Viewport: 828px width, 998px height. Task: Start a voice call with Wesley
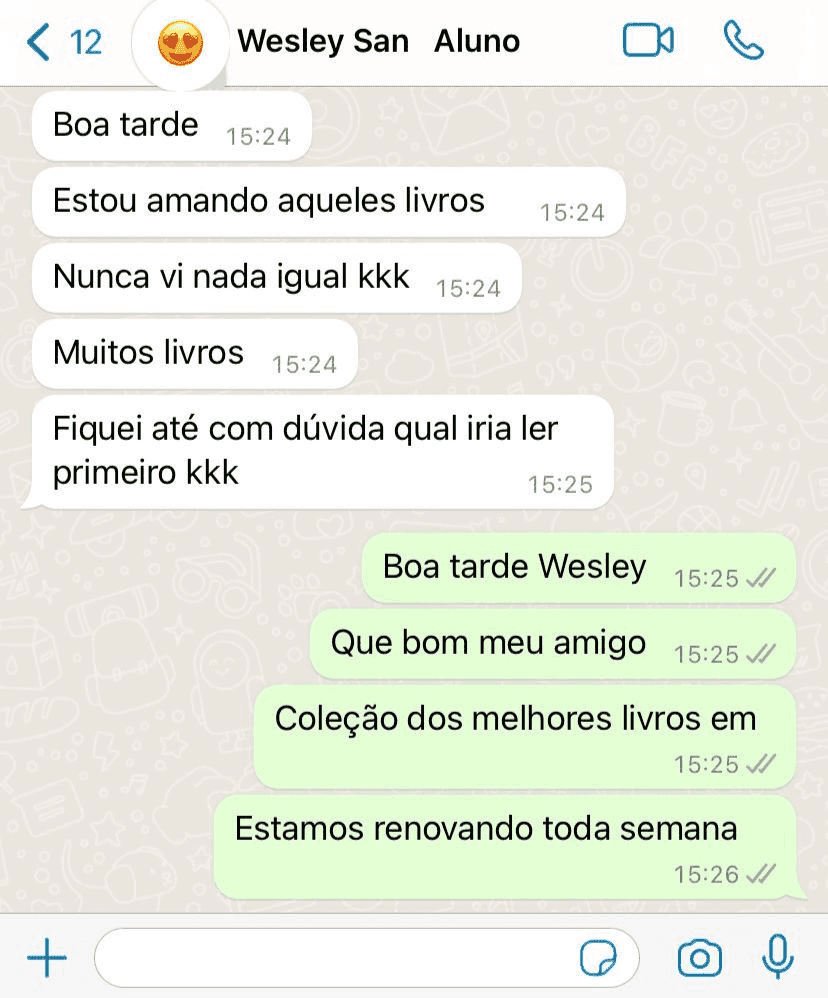[x=743, y=41]
